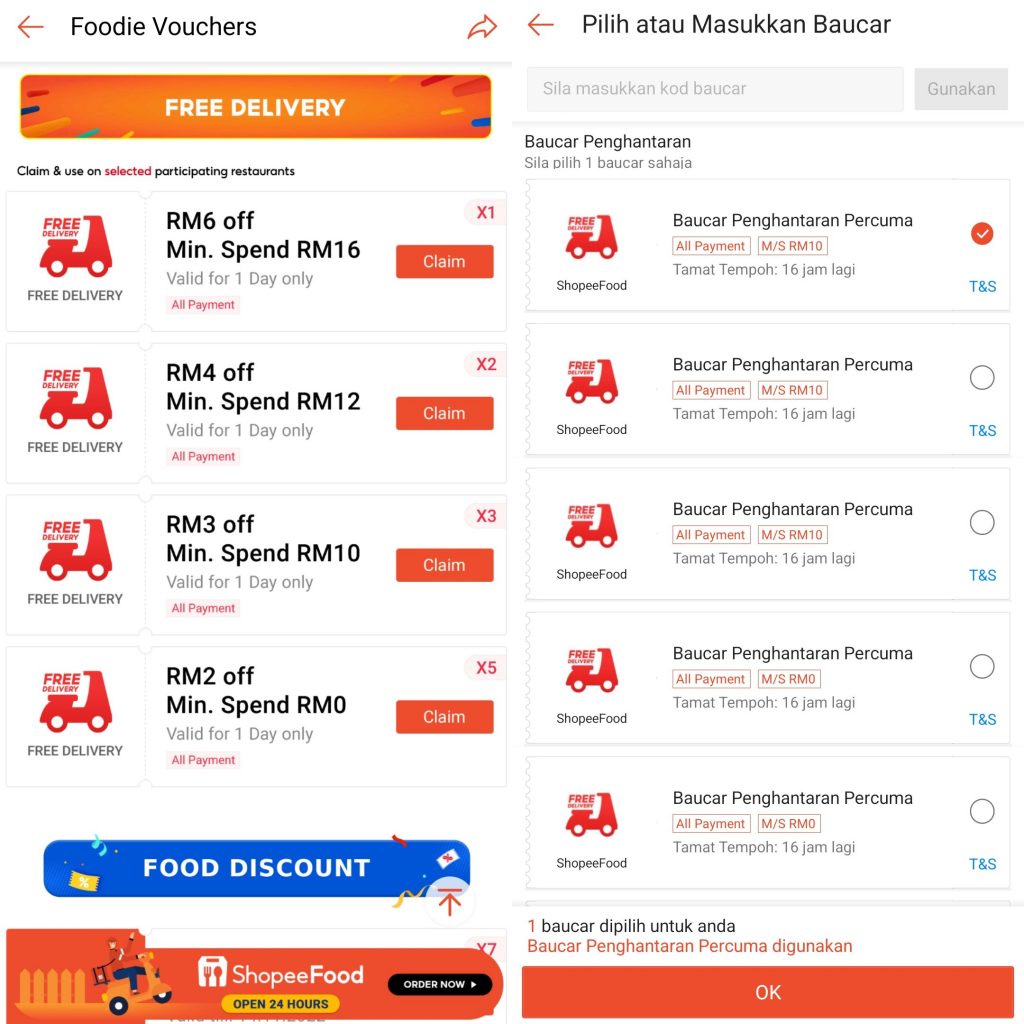Select the third M/S RM10 delivery voucher
Viewport: 1024px width, 1024px height.
pyautogui.click(x=982, y=522)
